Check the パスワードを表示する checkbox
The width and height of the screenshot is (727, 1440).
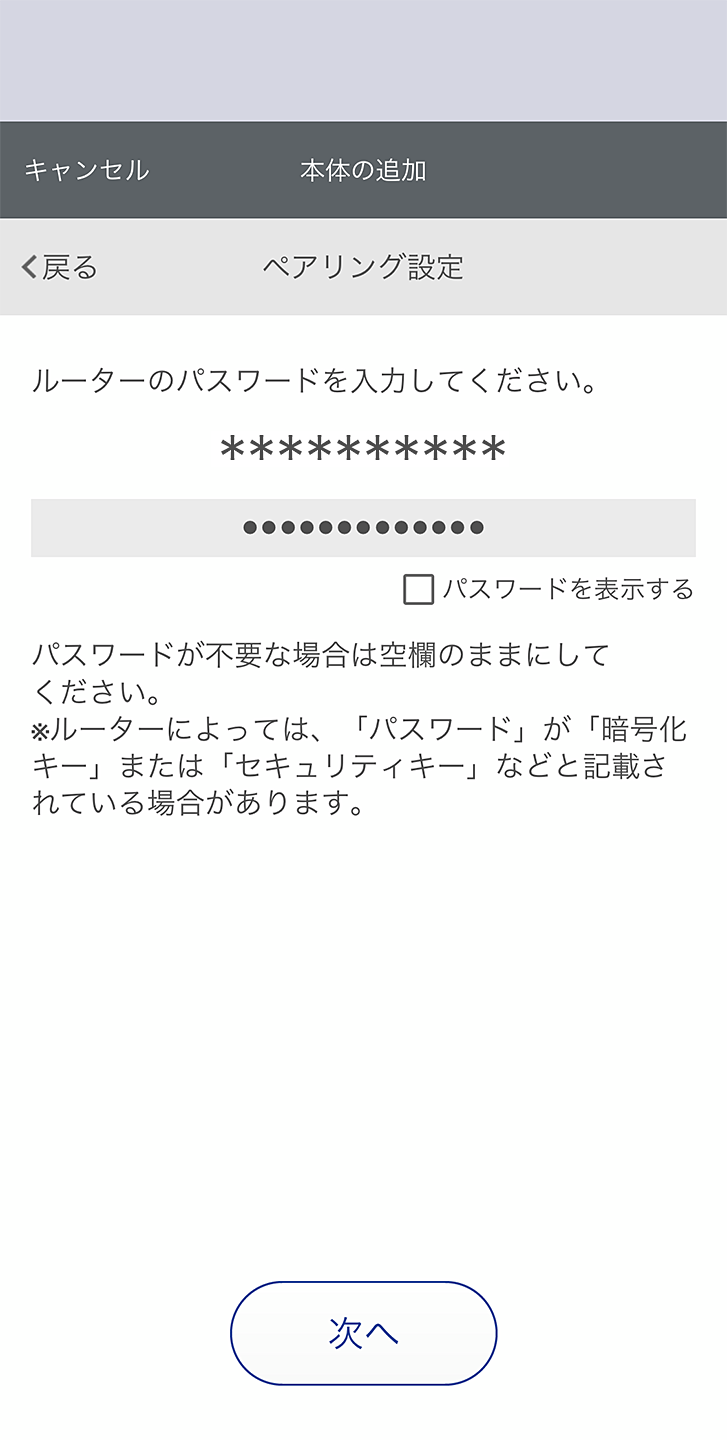[419, 590]
